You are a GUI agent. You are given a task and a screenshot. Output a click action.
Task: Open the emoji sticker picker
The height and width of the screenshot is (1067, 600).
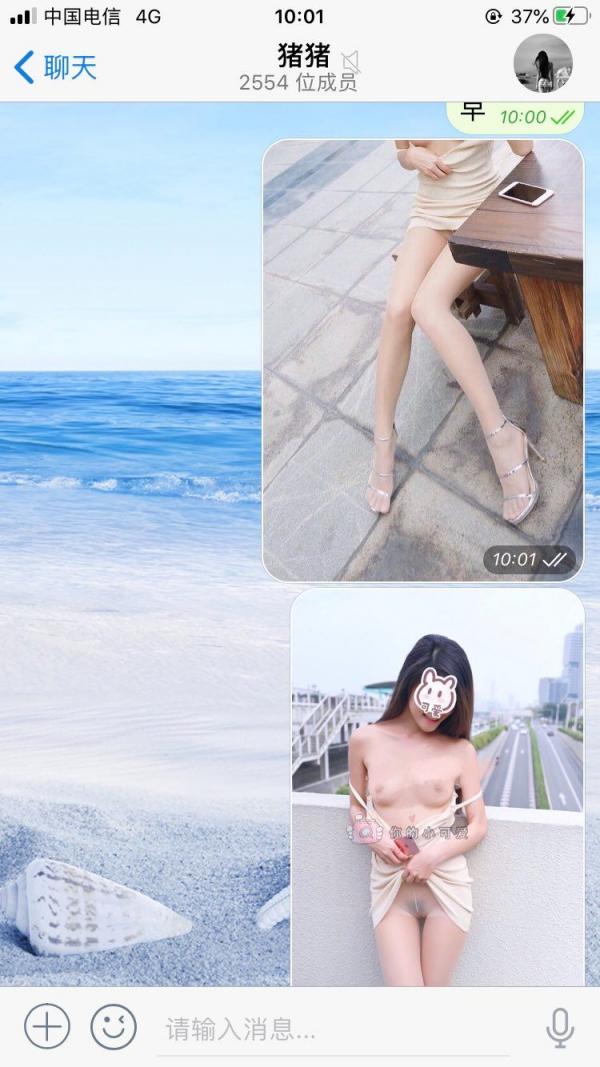point(113,1026)
